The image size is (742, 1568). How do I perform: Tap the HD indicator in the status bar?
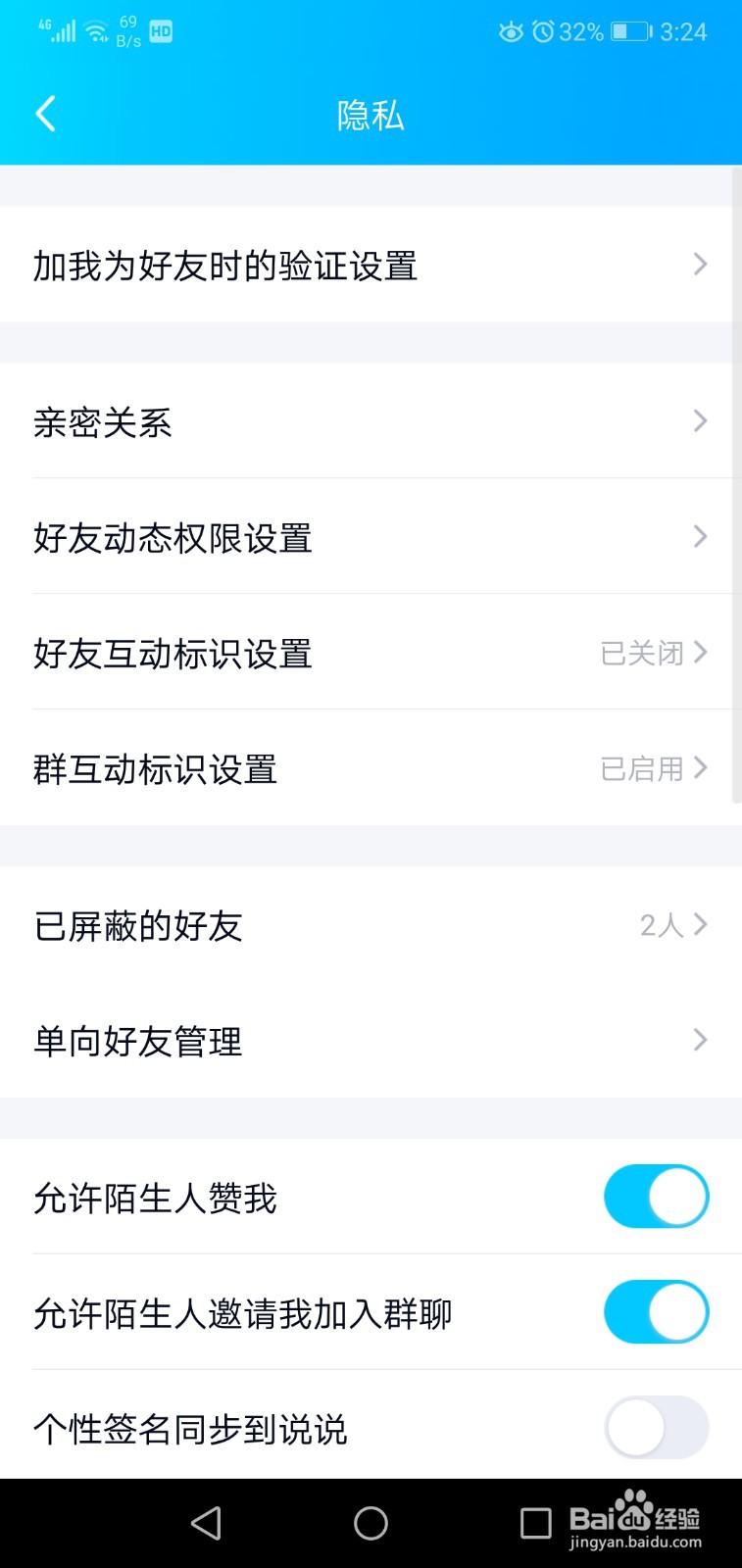point(163,32)
